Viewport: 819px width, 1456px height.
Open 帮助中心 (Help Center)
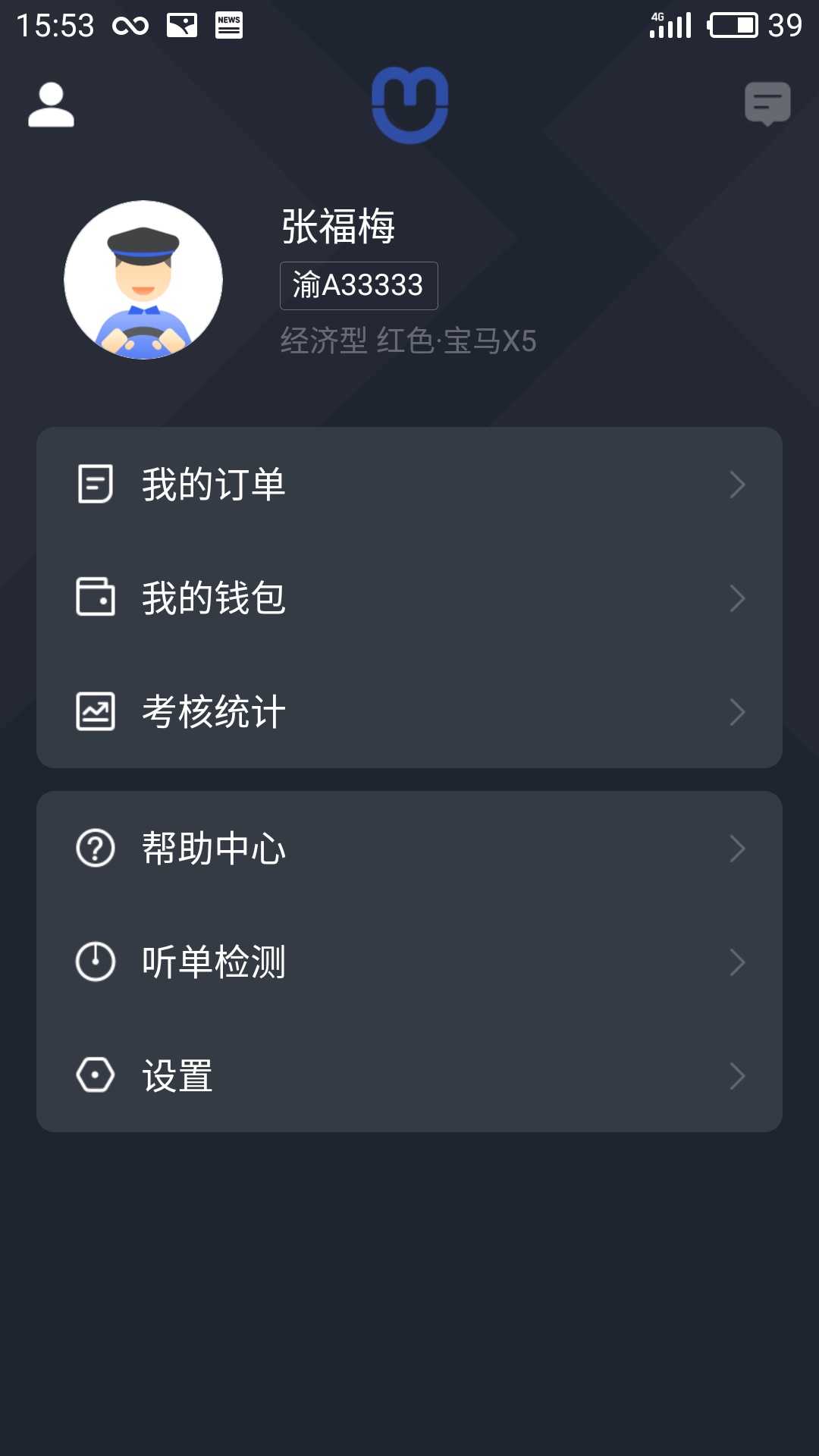pos(409,848)
